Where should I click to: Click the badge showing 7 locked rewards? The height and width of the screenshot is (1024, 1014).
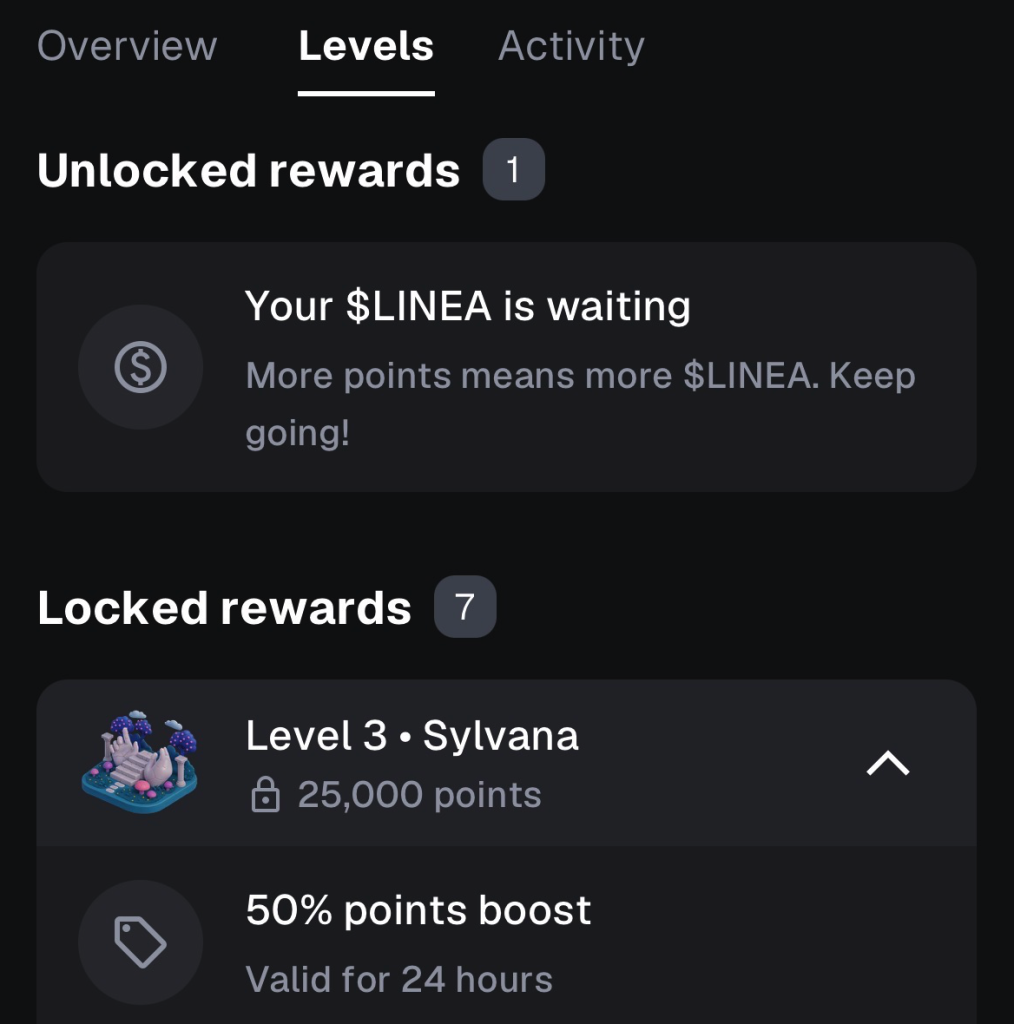coord(465,606)
